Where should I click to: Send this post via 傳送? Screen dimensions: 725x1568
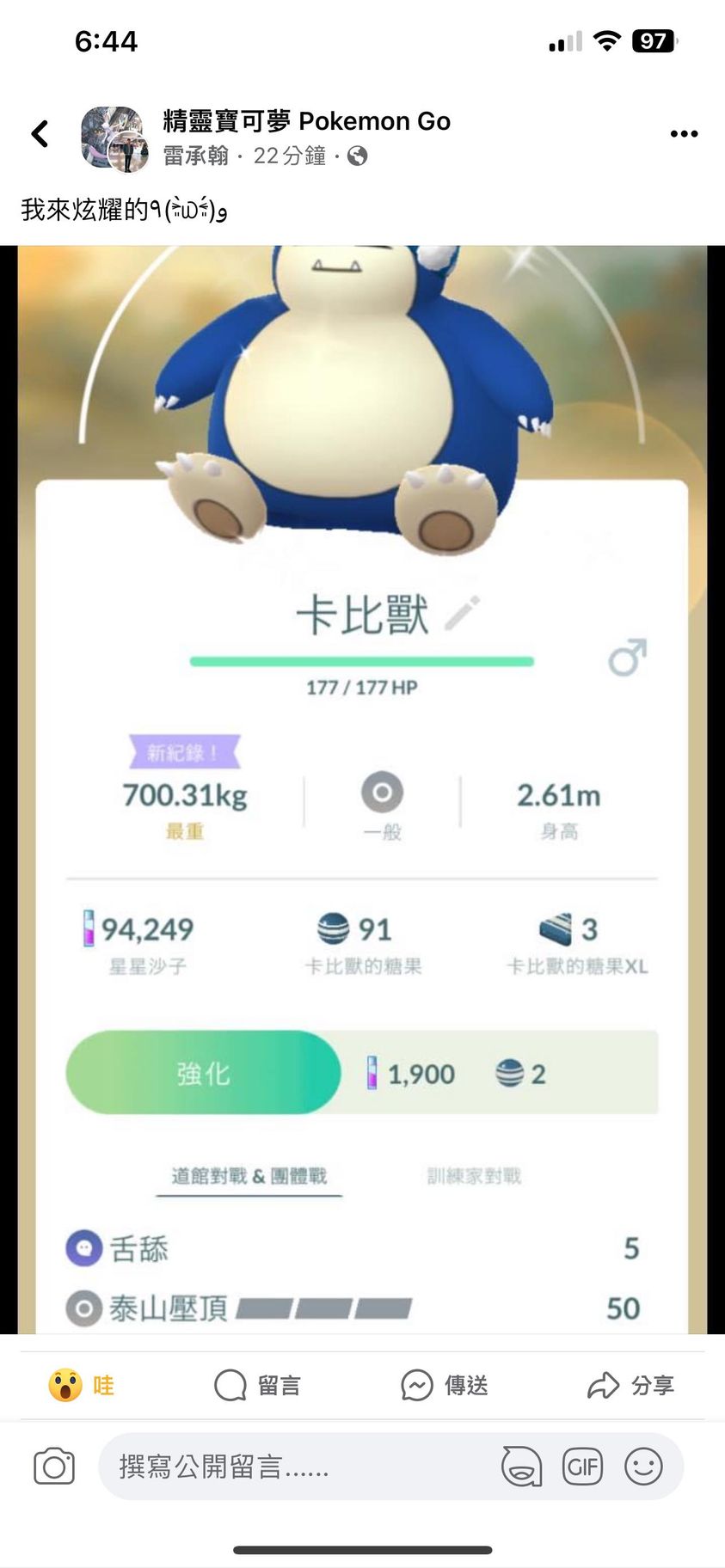(x=445, y=1385)
